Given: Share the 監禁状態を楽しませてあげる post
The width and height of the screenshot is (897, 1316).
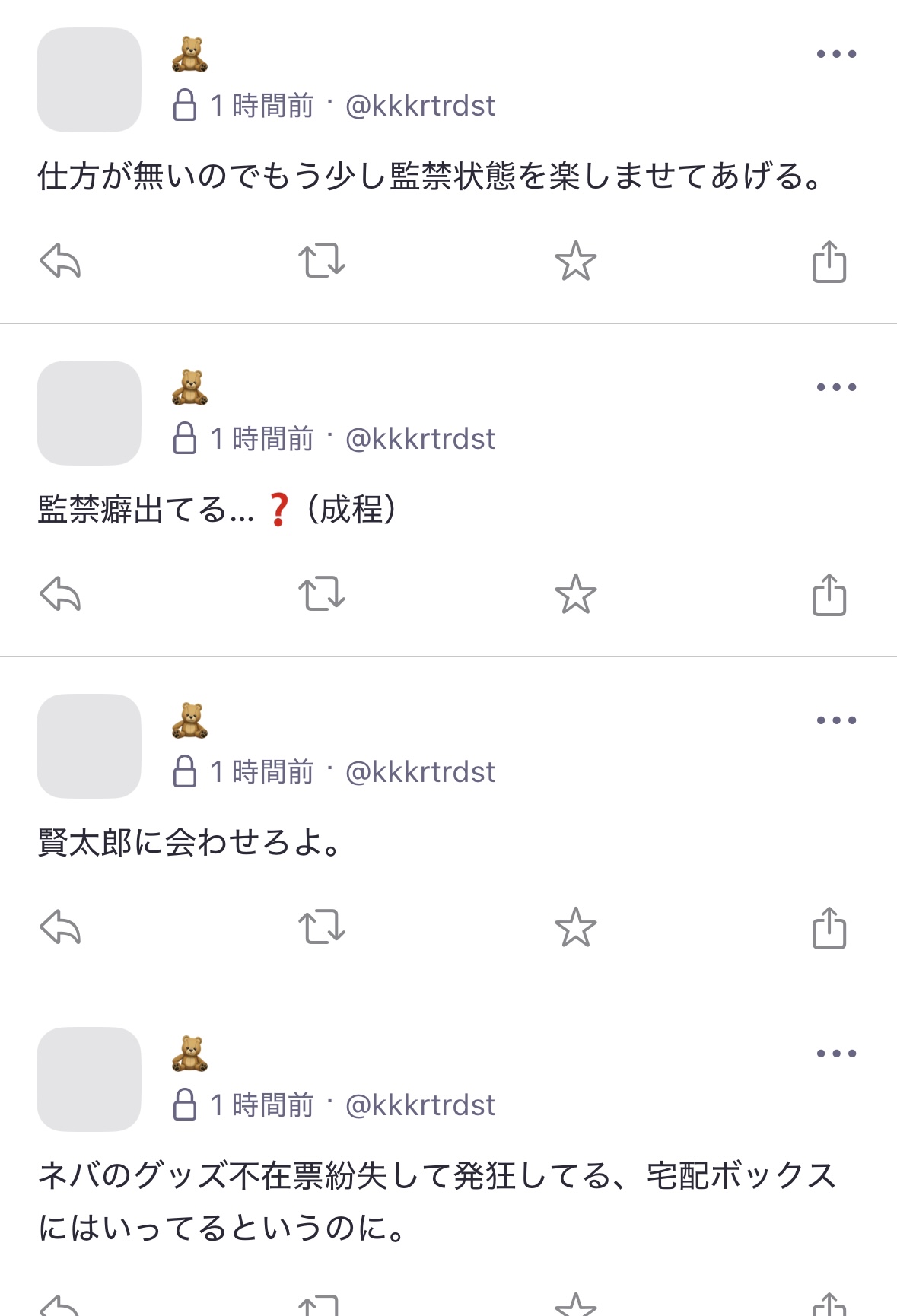Looking at the screenshot, I should pos(829,261).
